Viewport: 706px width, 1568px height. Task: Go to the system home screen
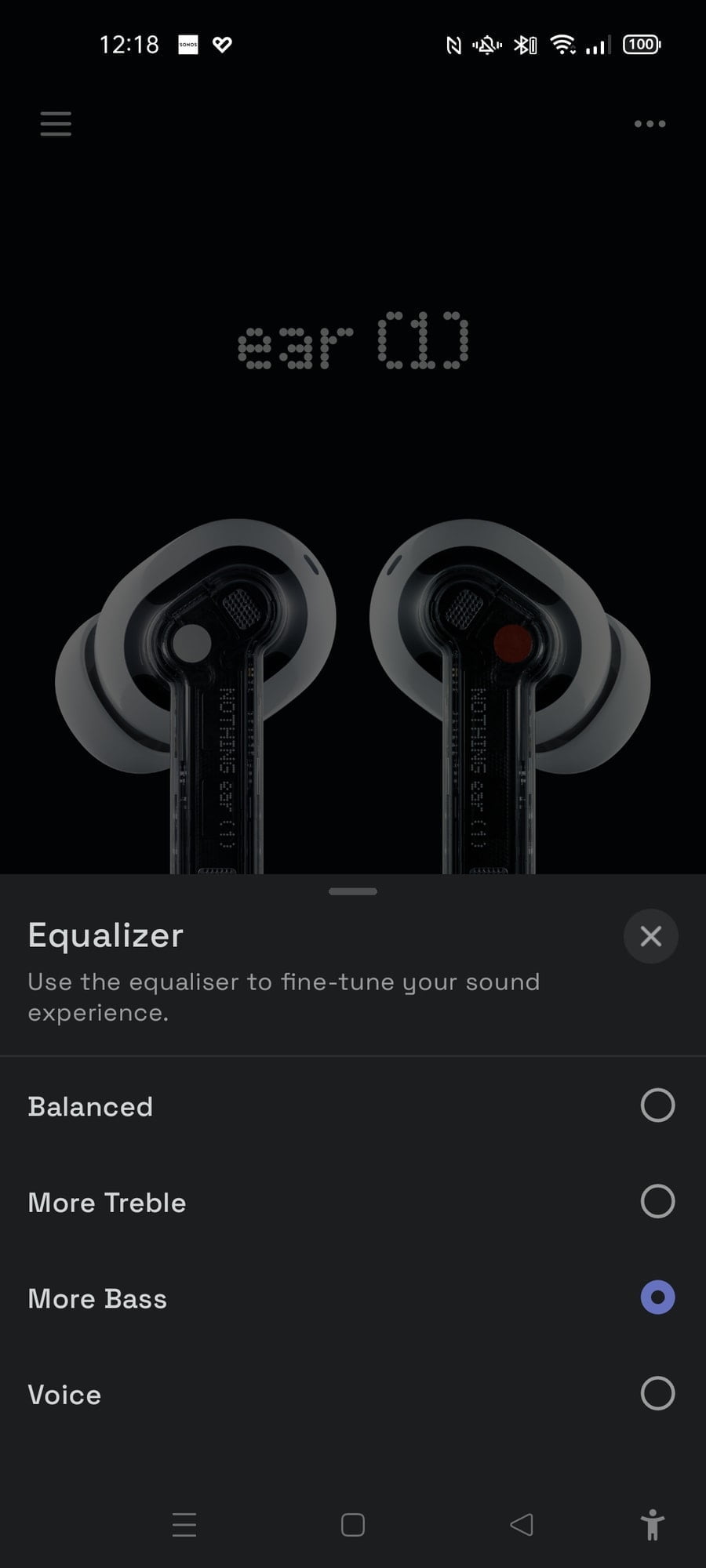(353, 1524)
